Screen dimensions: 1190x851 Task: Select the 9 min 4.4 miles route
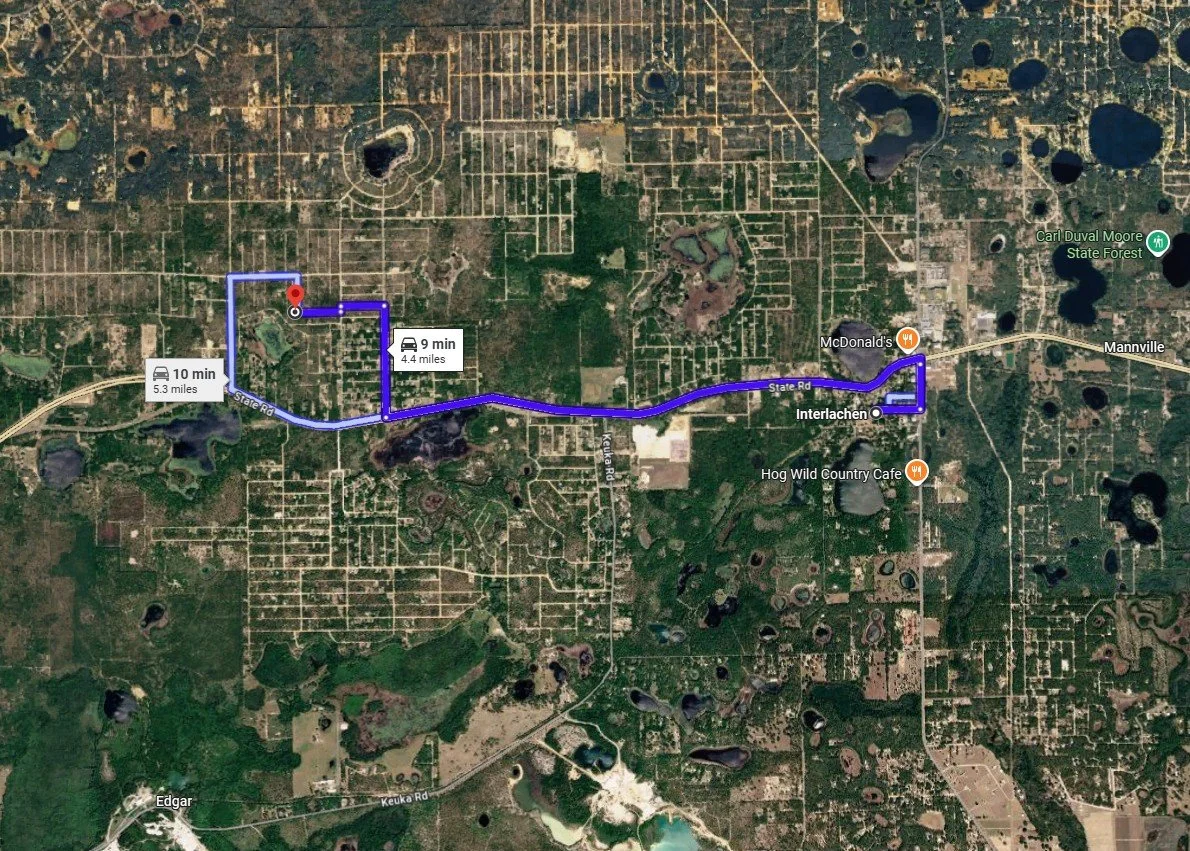click(x=427, y=350)
